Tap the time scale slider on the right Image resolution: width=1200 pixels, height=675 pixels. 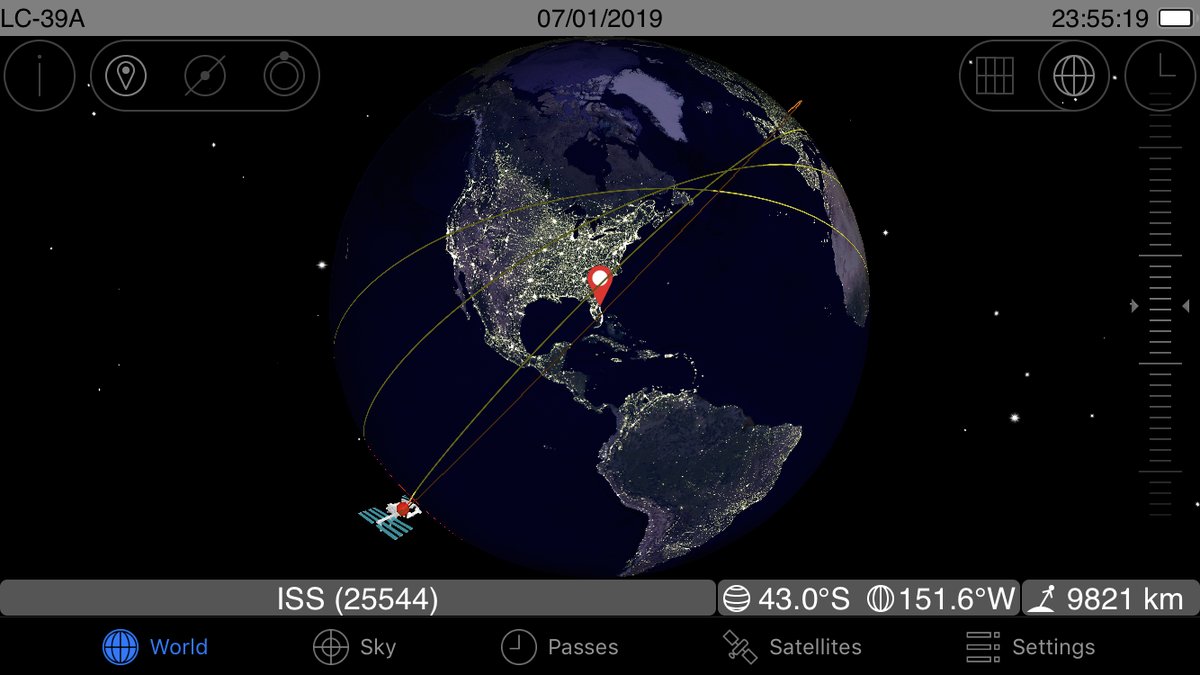click(1160, 305)
